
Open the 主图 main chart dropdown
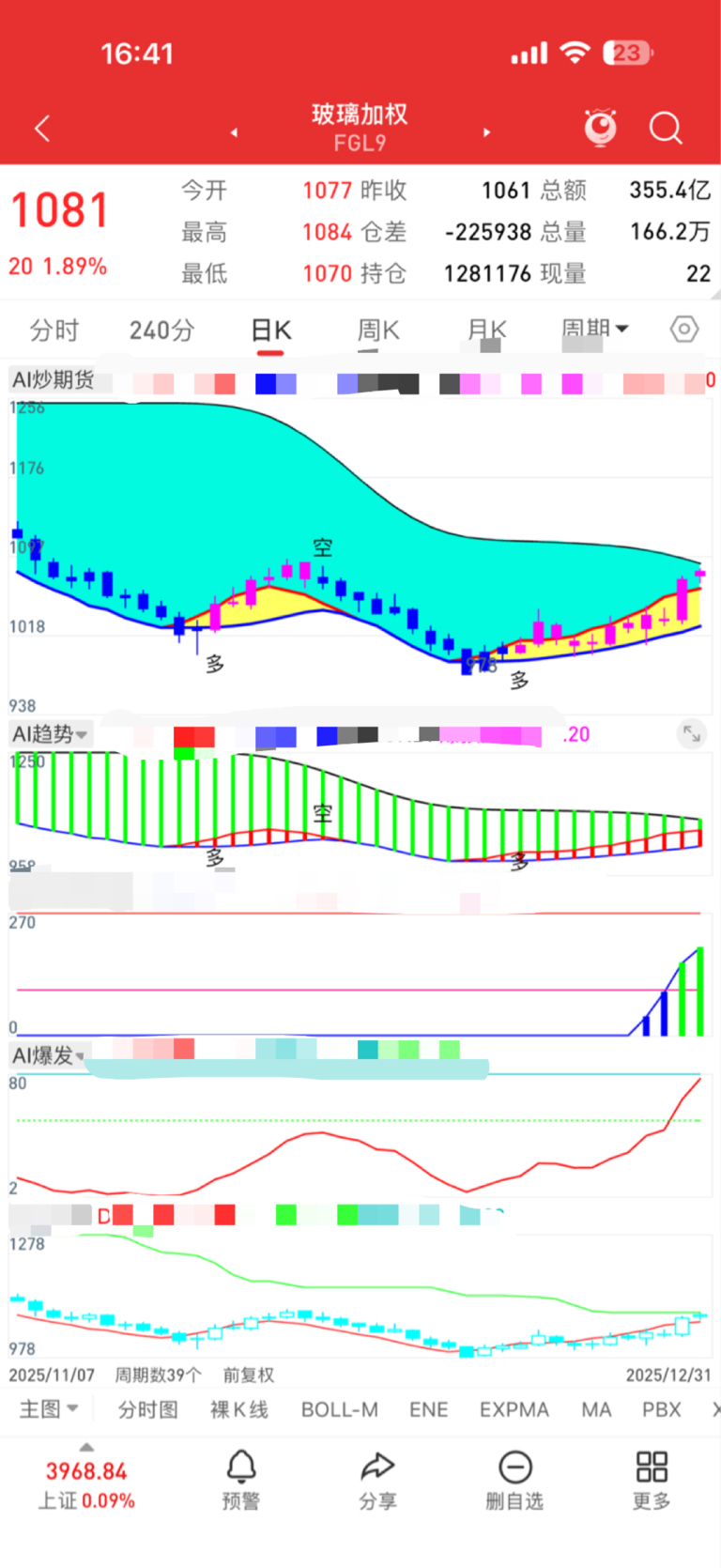point(49,1409)
